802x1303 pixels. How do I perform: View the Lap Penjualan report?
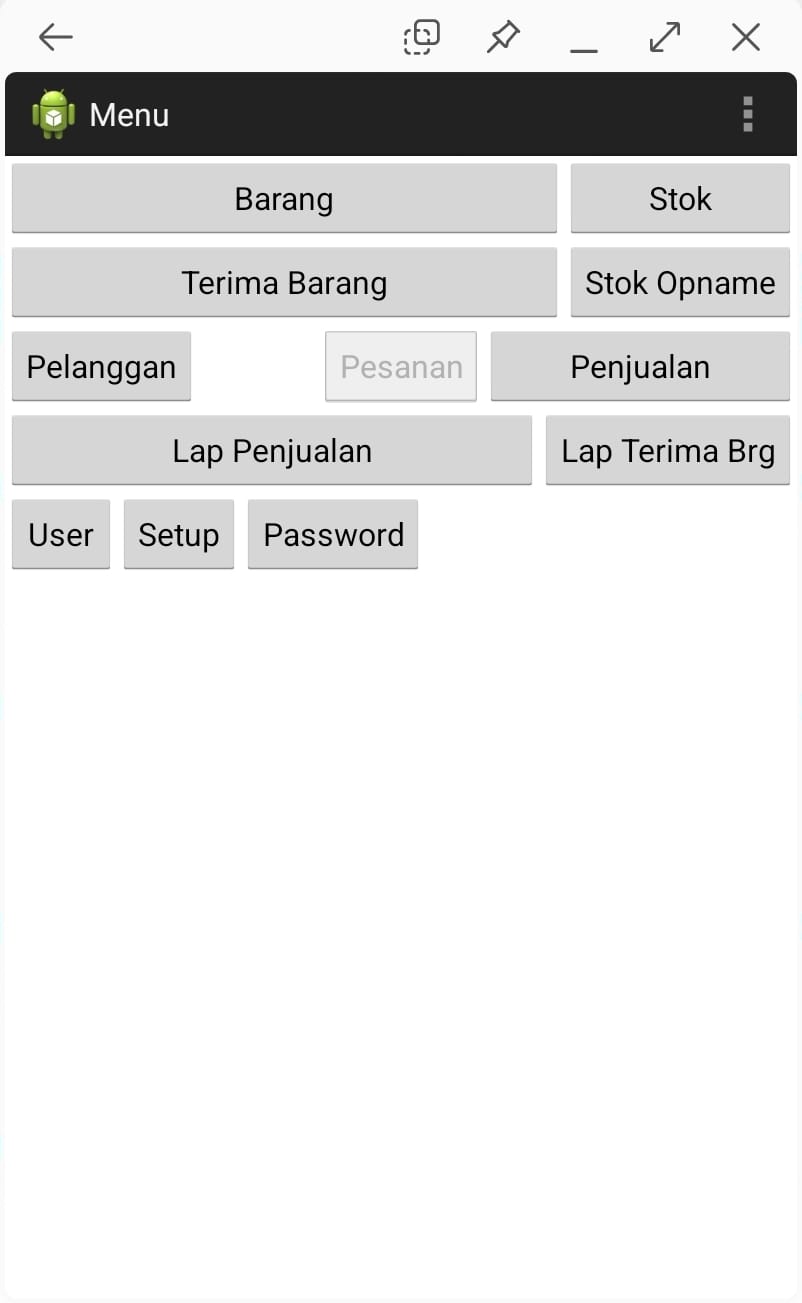[x=272, y=450]
